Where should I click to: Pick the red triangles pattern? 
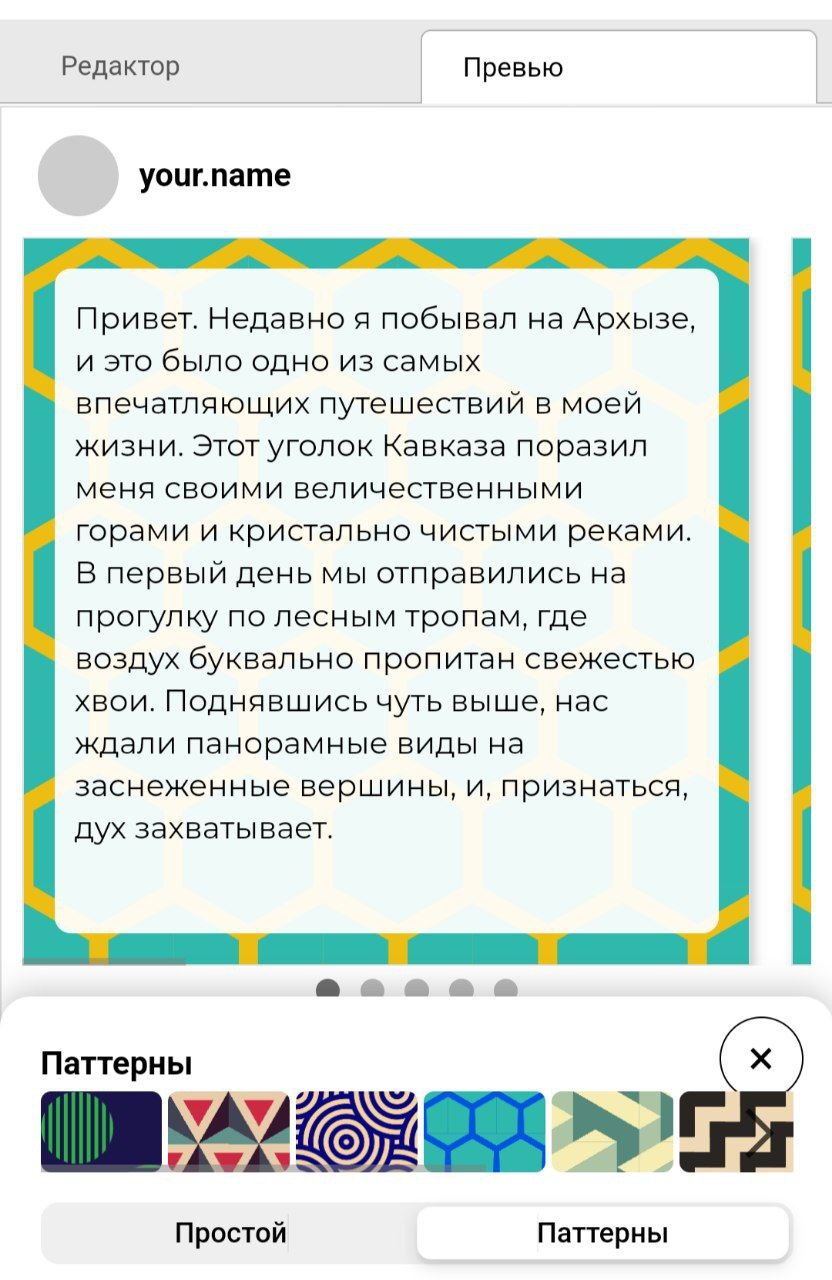coord(229,1131)
